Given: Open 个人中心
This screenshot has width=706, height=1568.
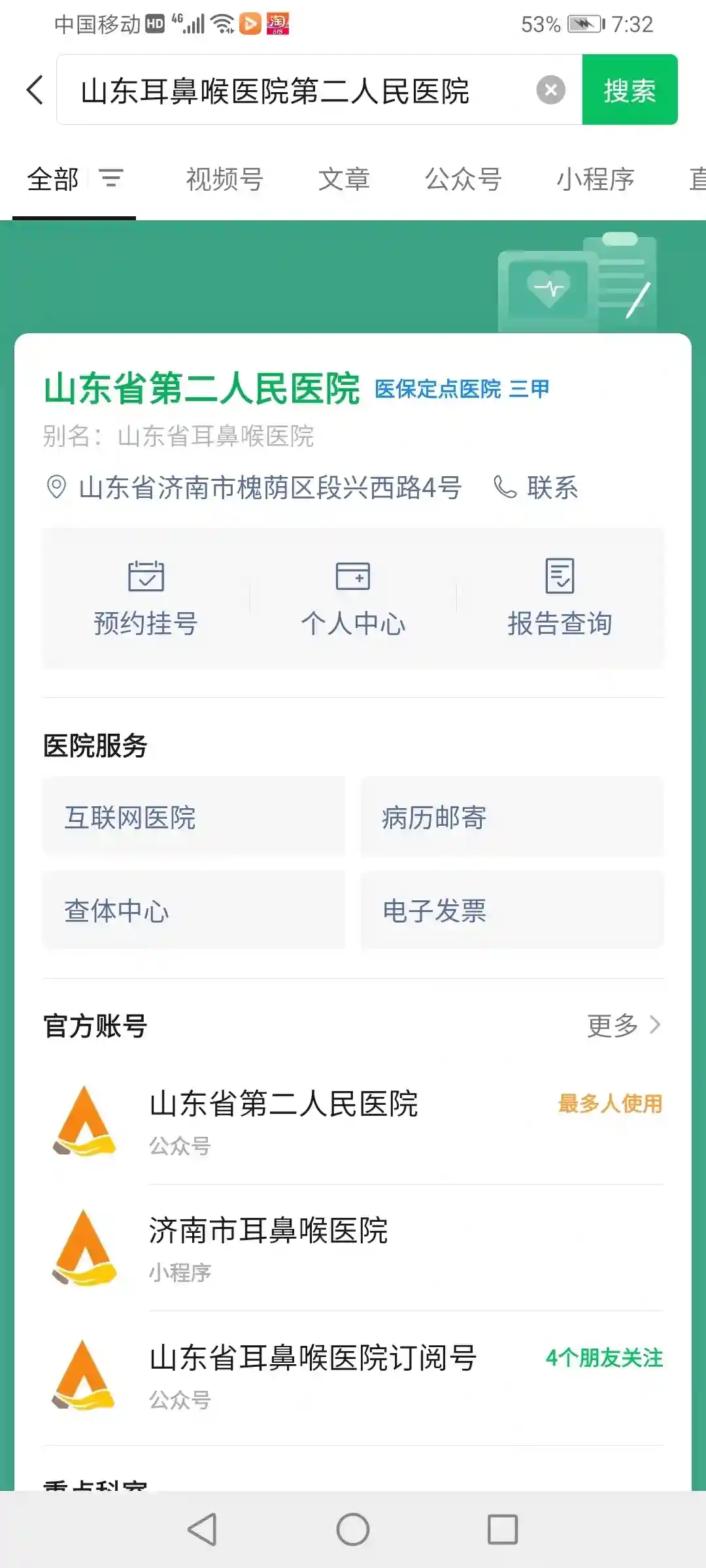Looking at the screenshot, I should pos(353,598).
